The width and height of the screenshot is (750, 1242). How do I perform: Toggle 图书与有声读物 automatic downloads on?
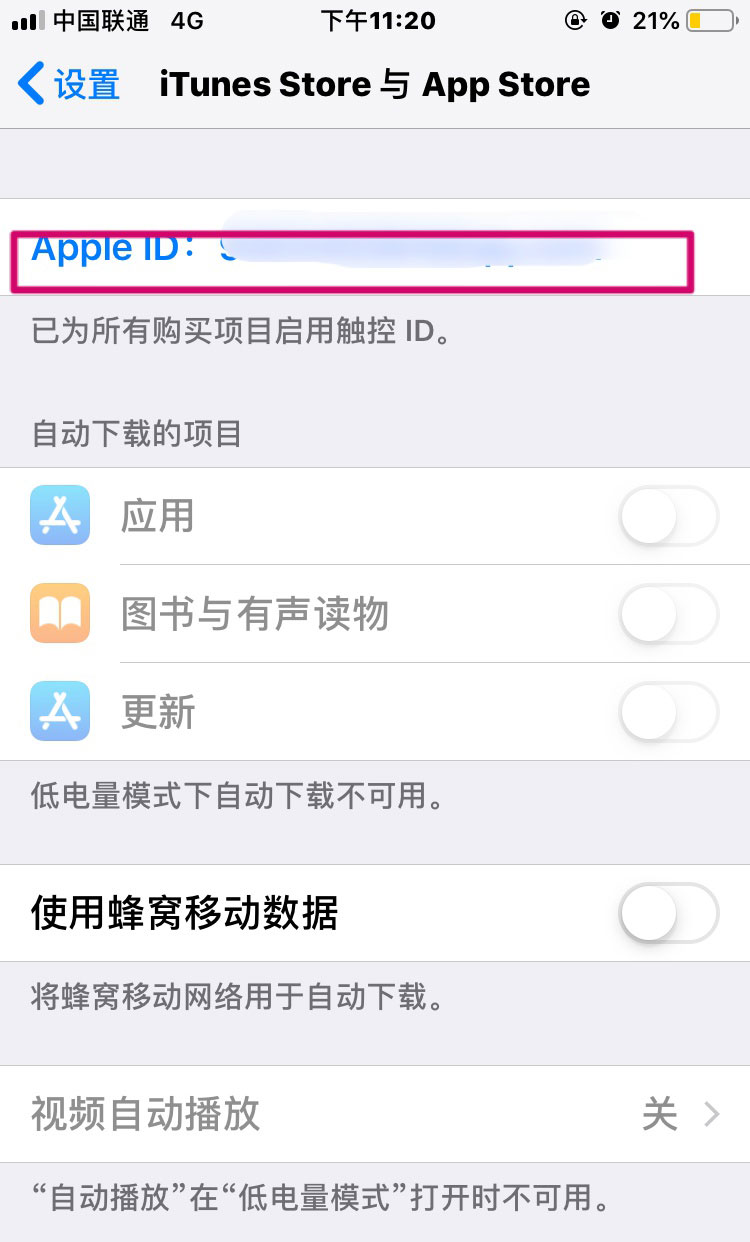668,614
